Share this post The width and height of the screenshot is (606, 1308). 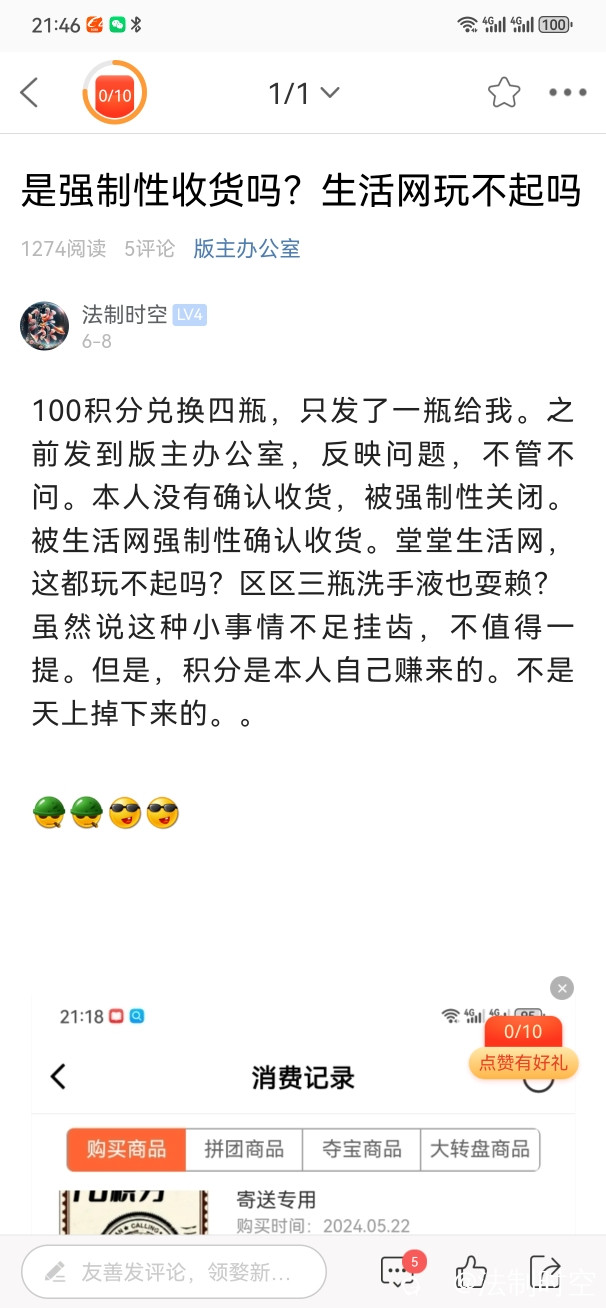[x=545, y=1272]
